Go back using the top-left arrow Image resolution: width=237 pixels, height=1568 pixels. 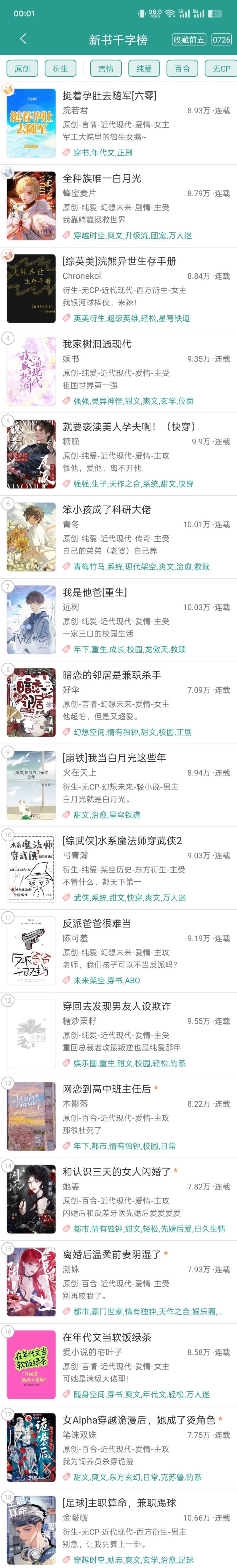[23, 39]
